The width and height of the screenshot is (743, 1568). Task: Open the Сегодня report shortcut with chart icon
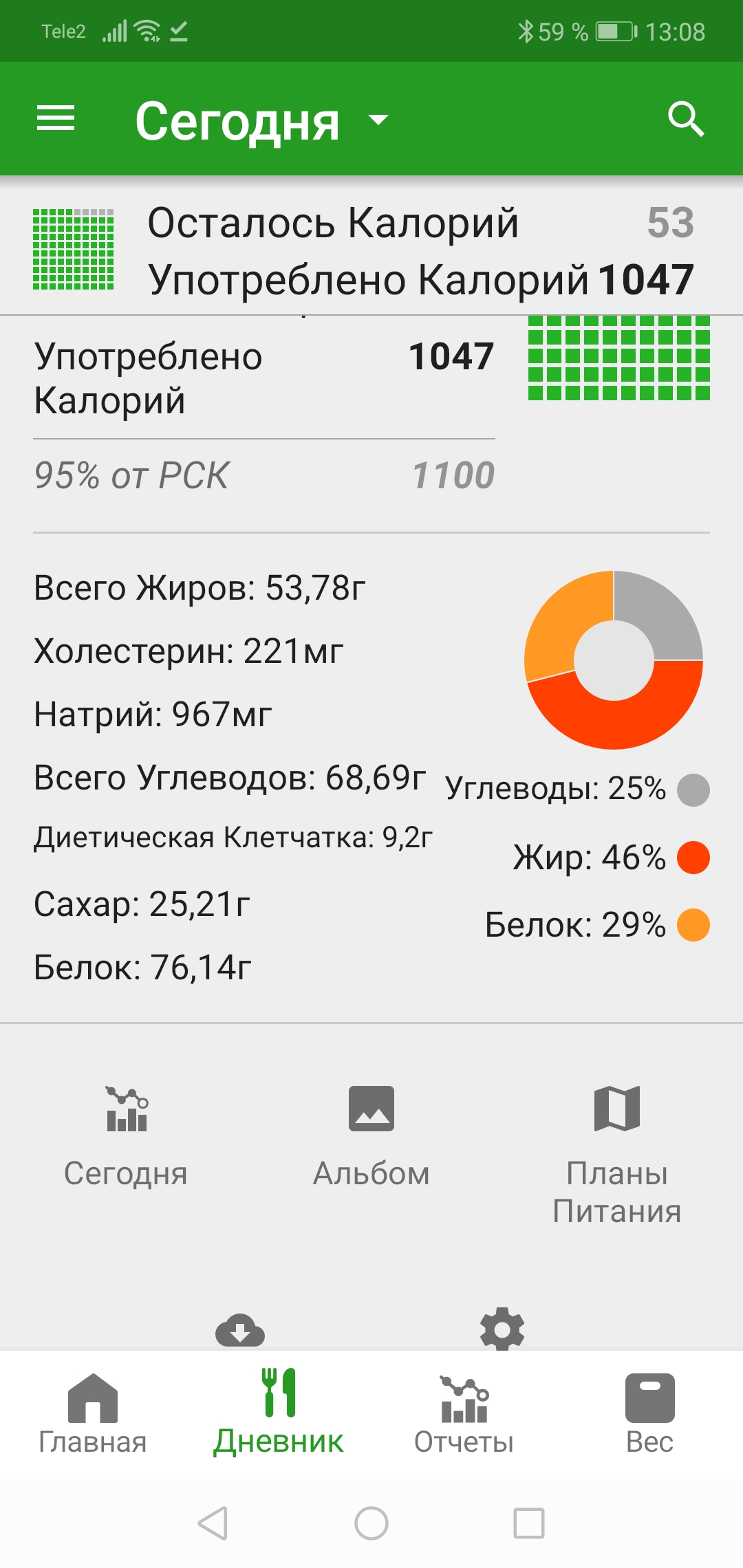coord(126,1137)
